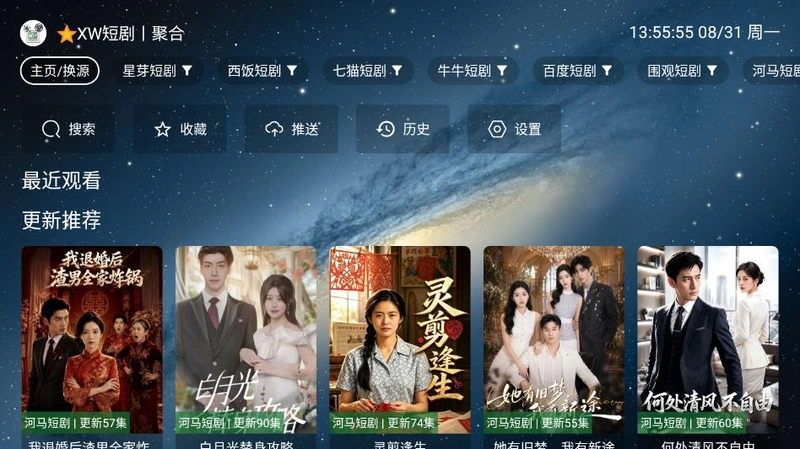Open the drama 我退婚后渣男全家炸锅
Image resolution: width=800 pixels, height=449 pixels.
(92, 347)
